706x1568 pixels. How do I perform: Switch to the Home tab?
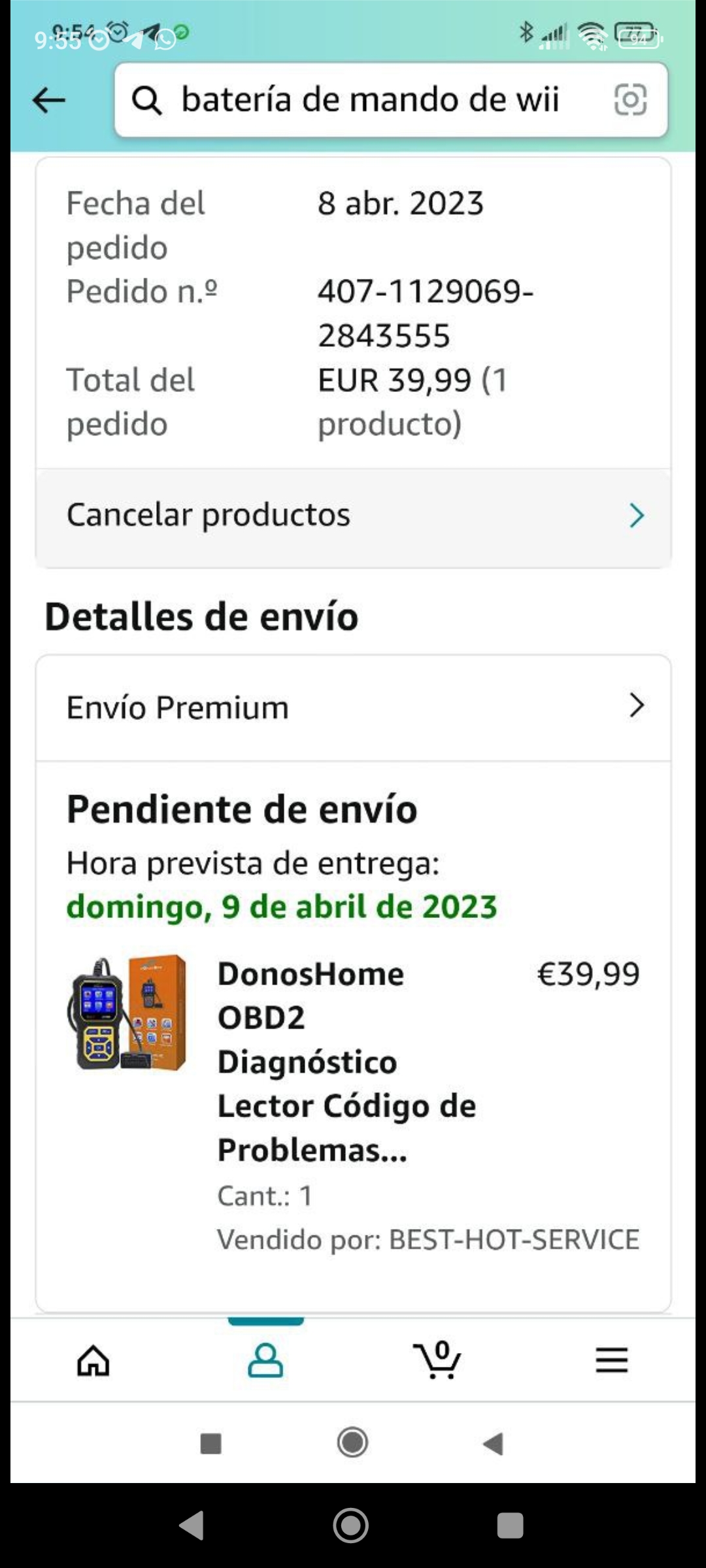(93, 1361)
